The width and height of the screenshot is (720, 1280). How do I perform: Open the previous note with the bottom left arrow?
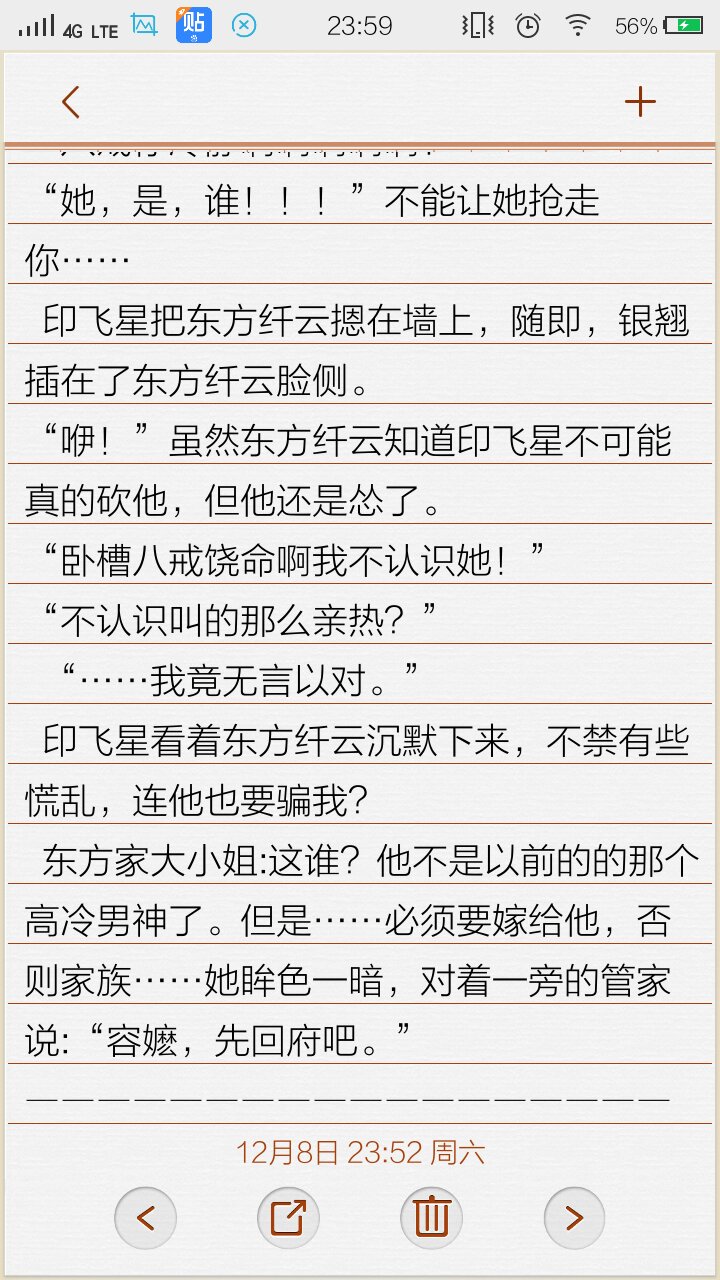coord(146,1218)
